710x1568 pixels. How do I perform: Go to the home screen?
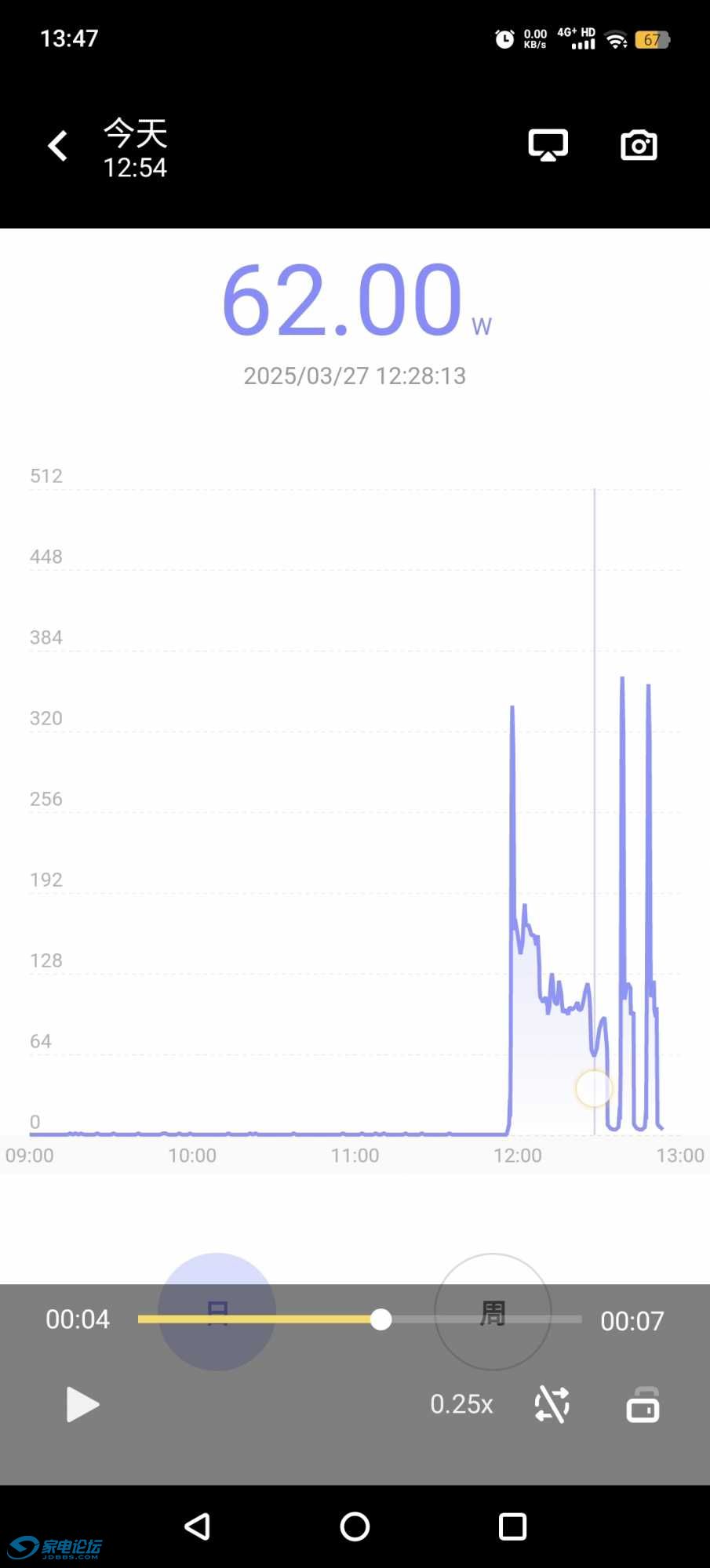[355, 1526]
